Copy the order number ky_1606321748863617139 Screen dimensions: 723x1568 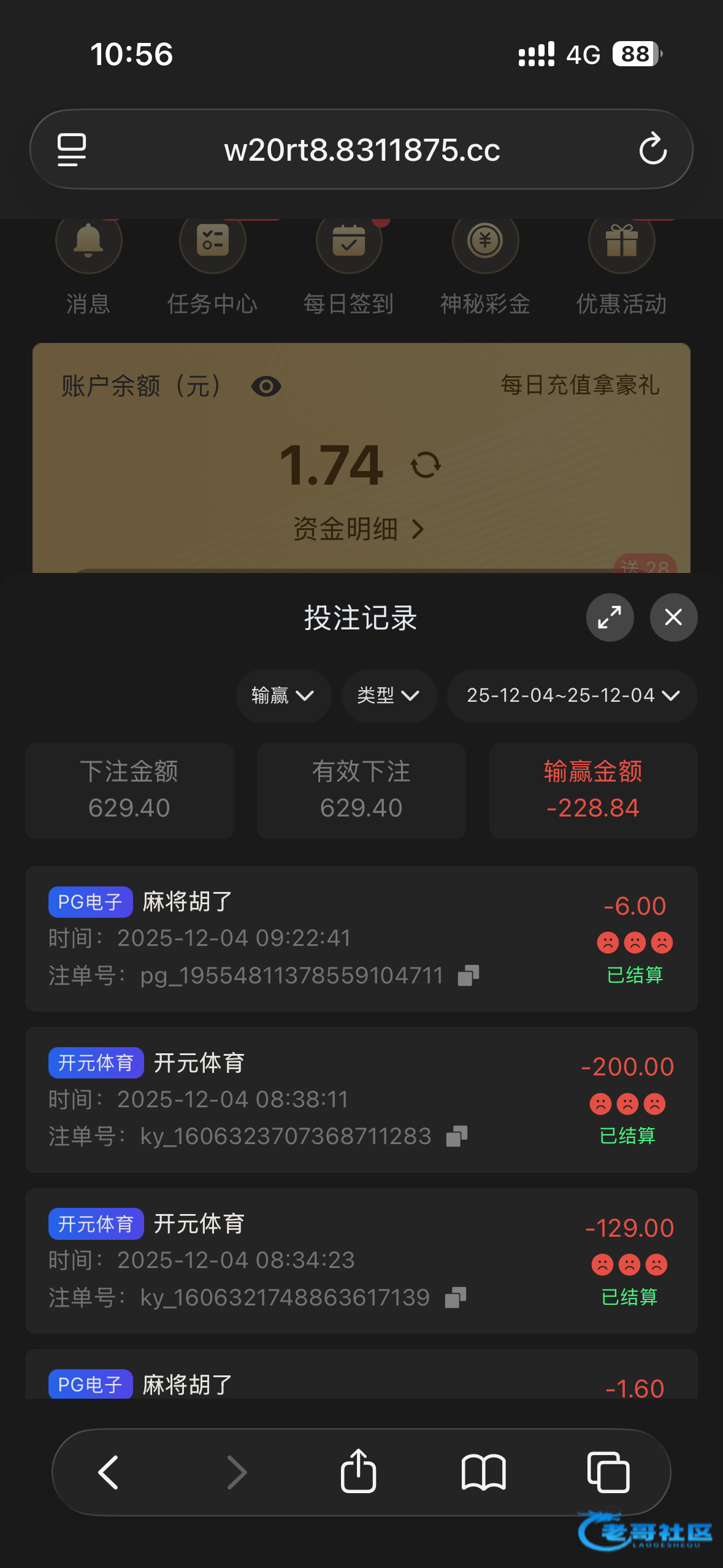pyautogui.click(x=456, y=1297)
